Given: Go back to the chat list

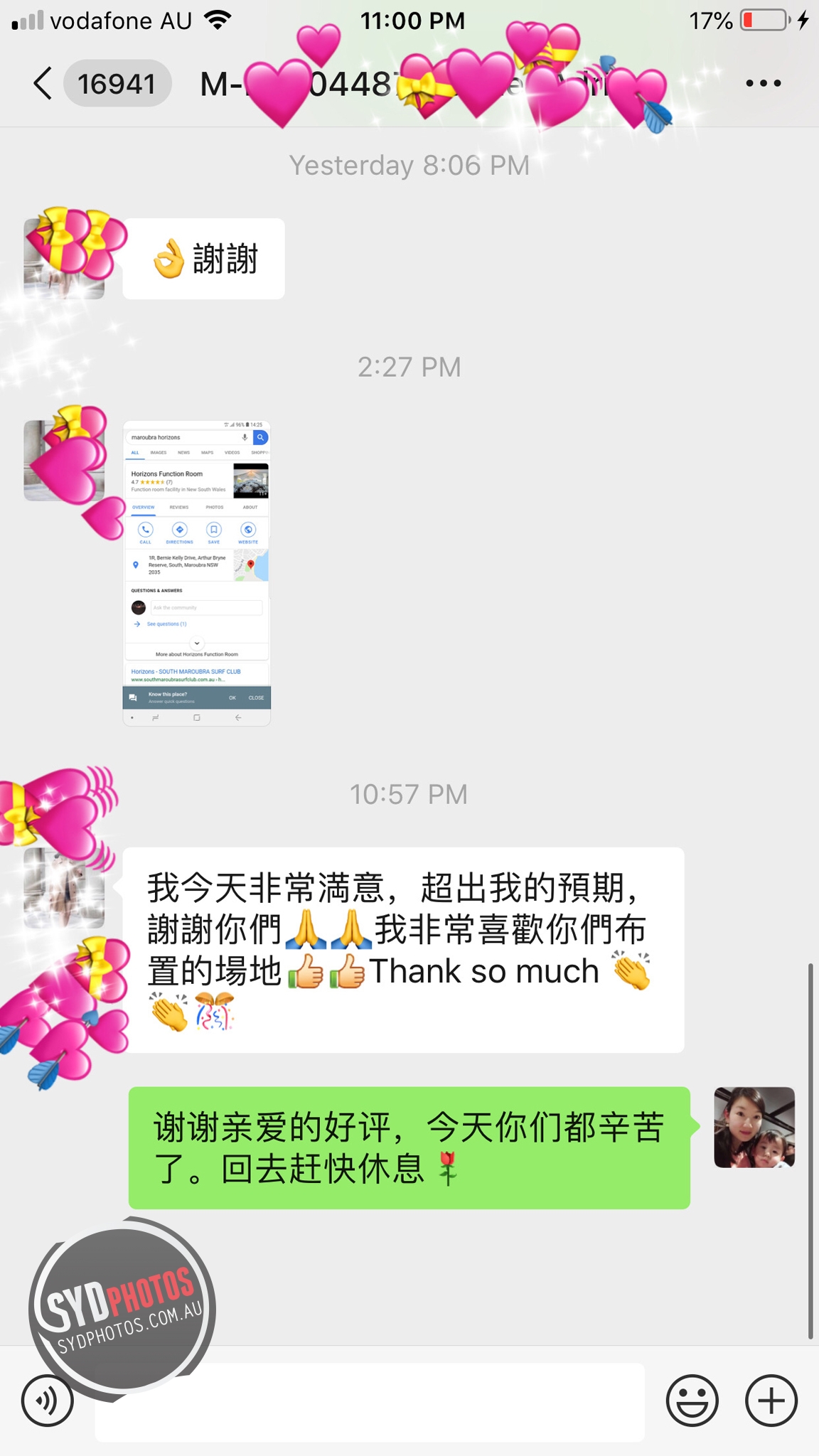Looking at the screenshot, I should click(43, 84).
